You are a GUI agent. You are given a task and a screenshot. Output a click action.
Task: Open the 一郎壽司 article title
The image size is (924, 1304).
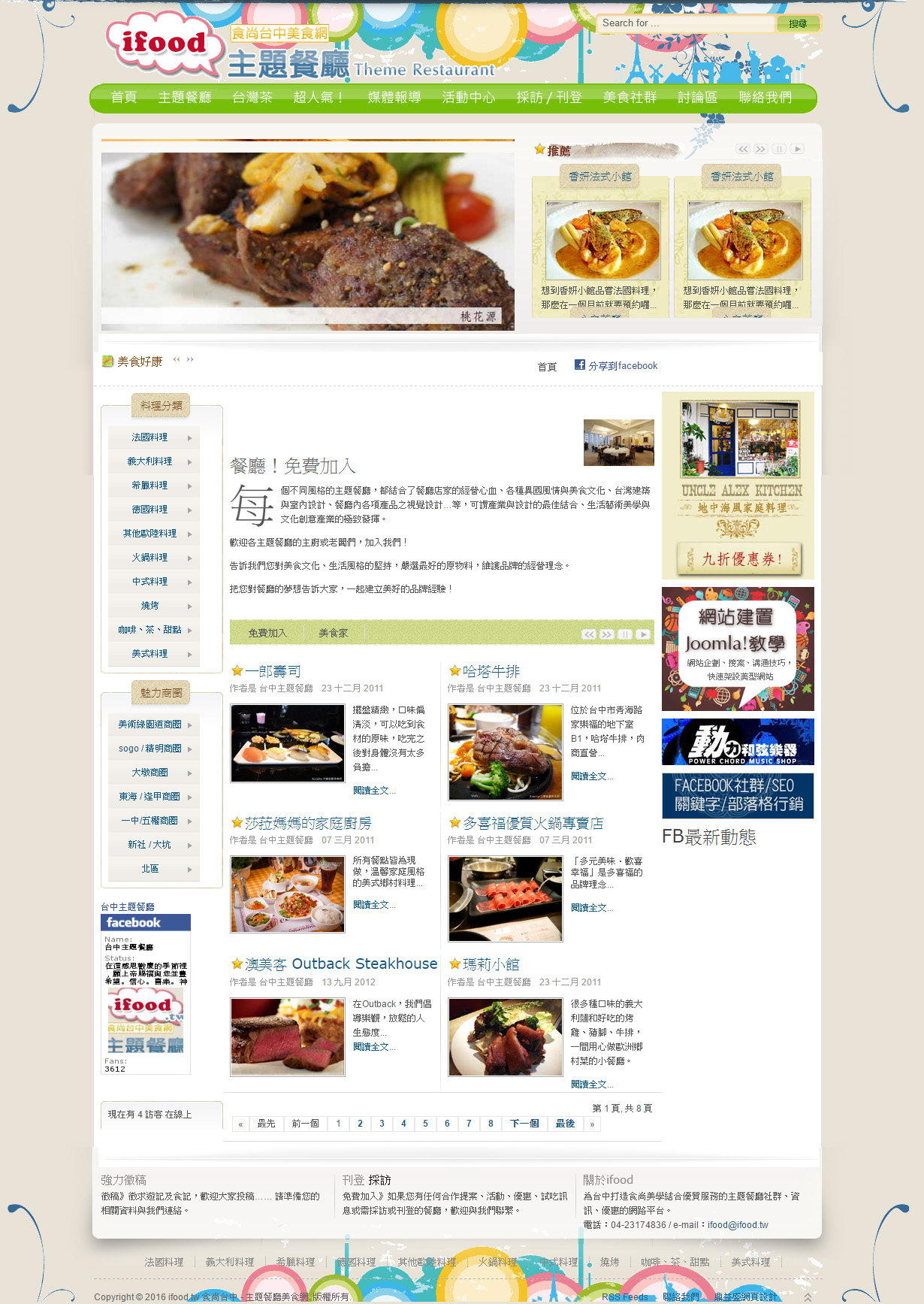[x=273, y=671]
